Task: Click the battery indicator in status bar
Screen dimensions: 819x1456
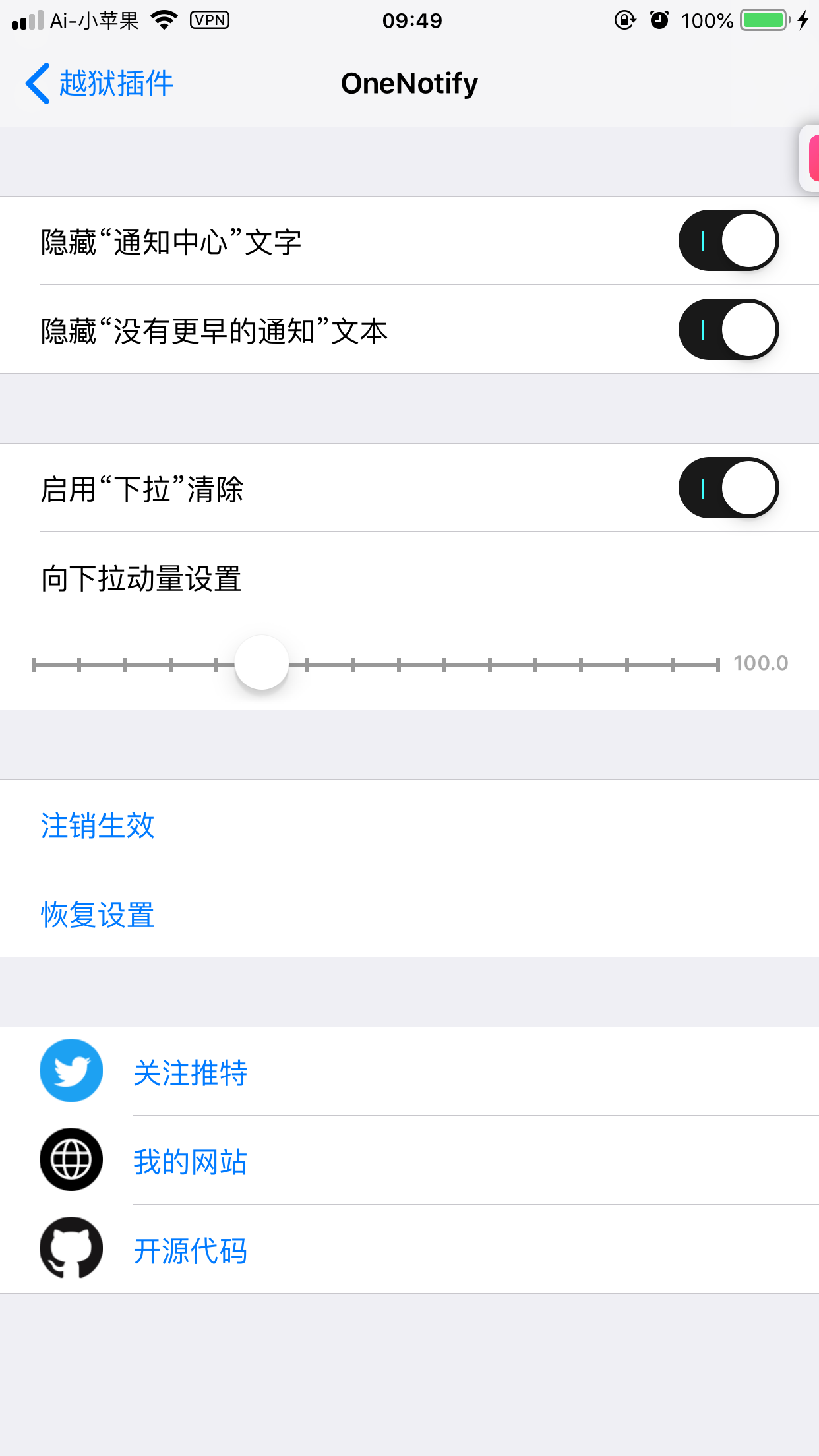Action: pos(762,20)
